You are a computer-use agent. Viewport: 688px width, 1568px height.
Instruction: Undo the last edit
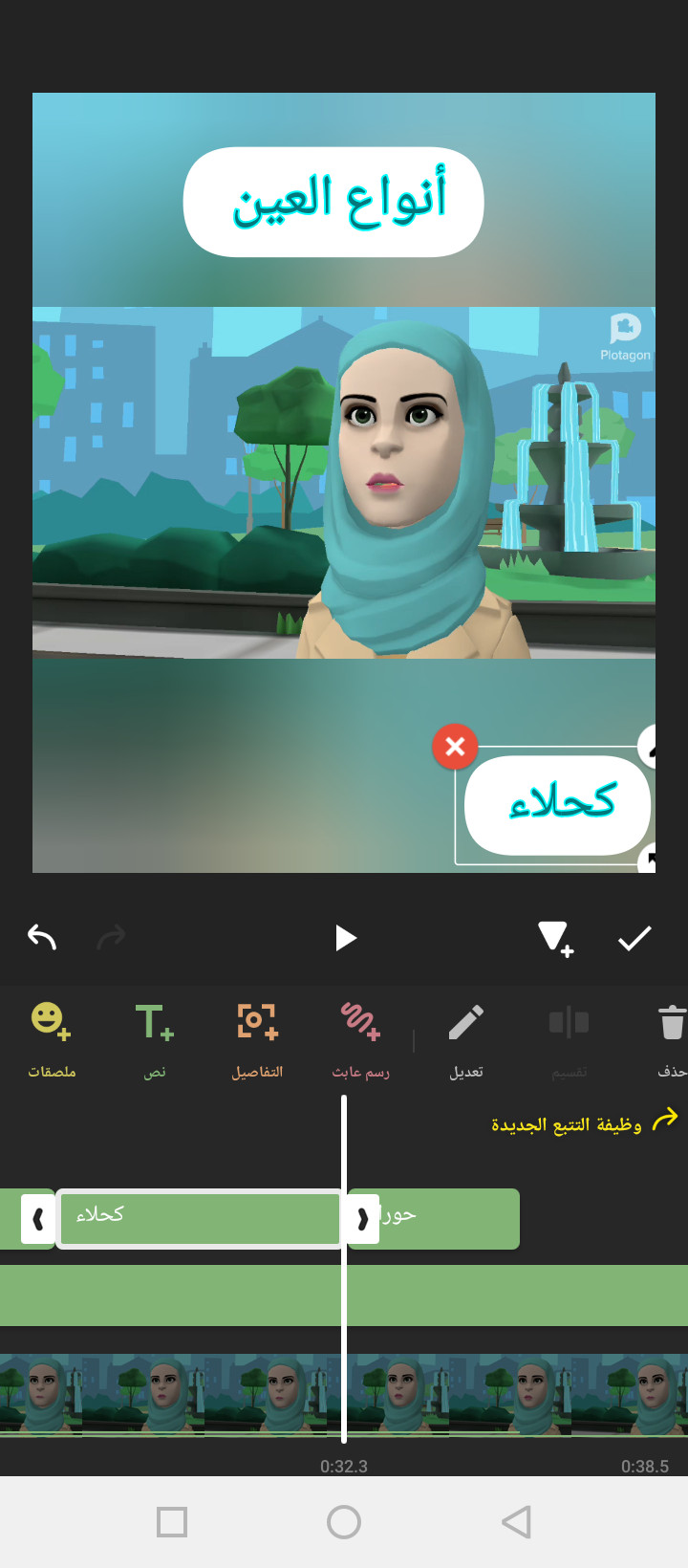pos(42,938)
